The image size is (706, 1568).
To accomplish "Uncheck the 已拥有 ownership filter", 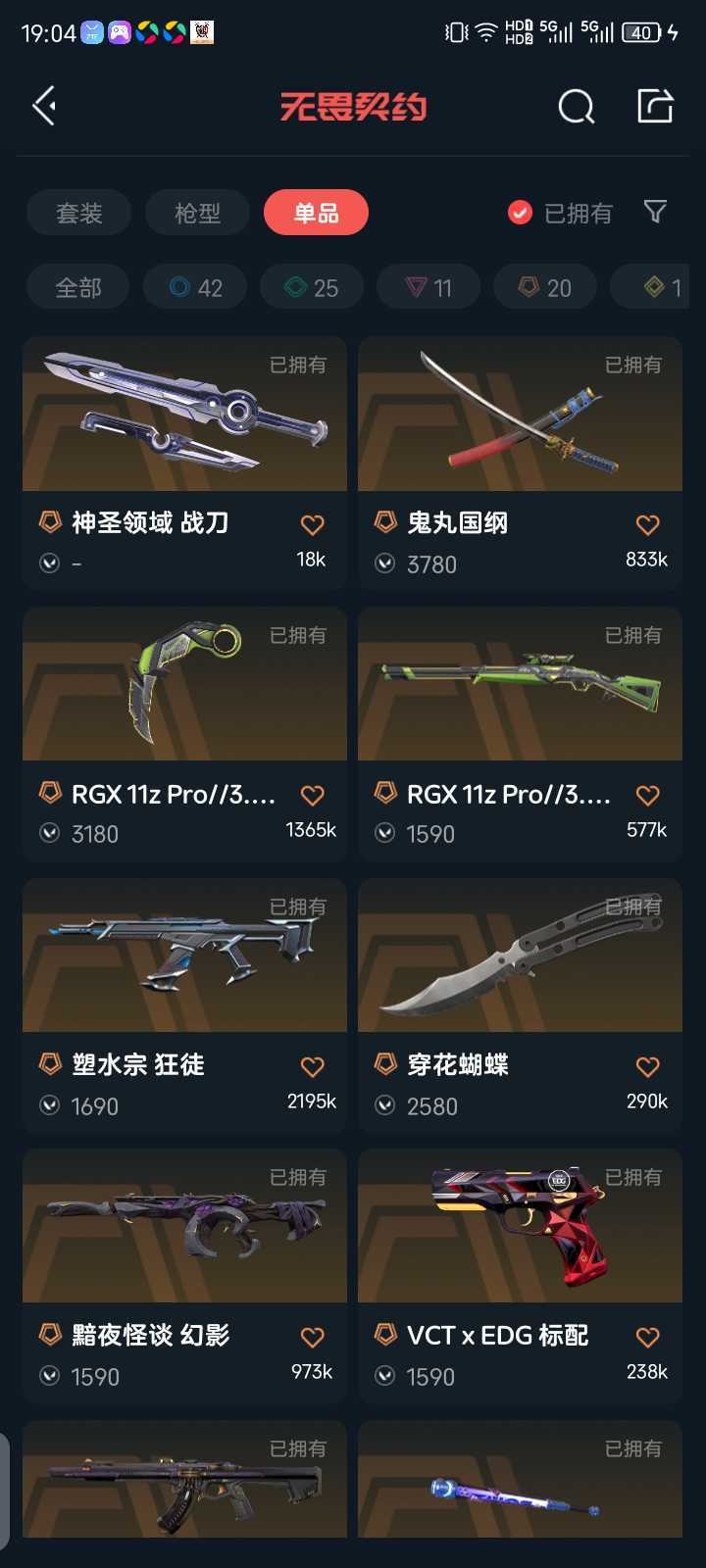I will pos(520,214).
